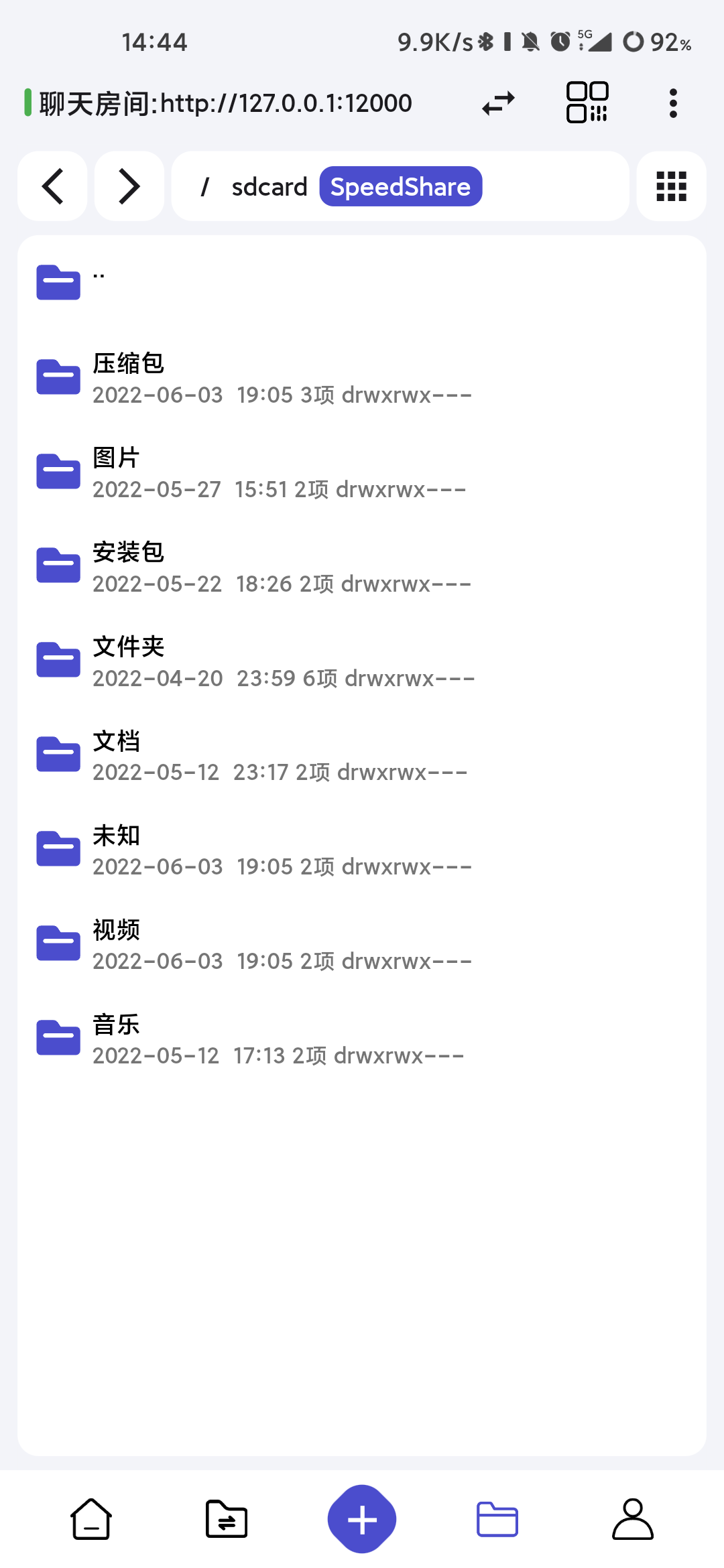This screenshot has width=724, height=1568.
Task: Switch to the home tab
Action: click(x=91, y=1519)
